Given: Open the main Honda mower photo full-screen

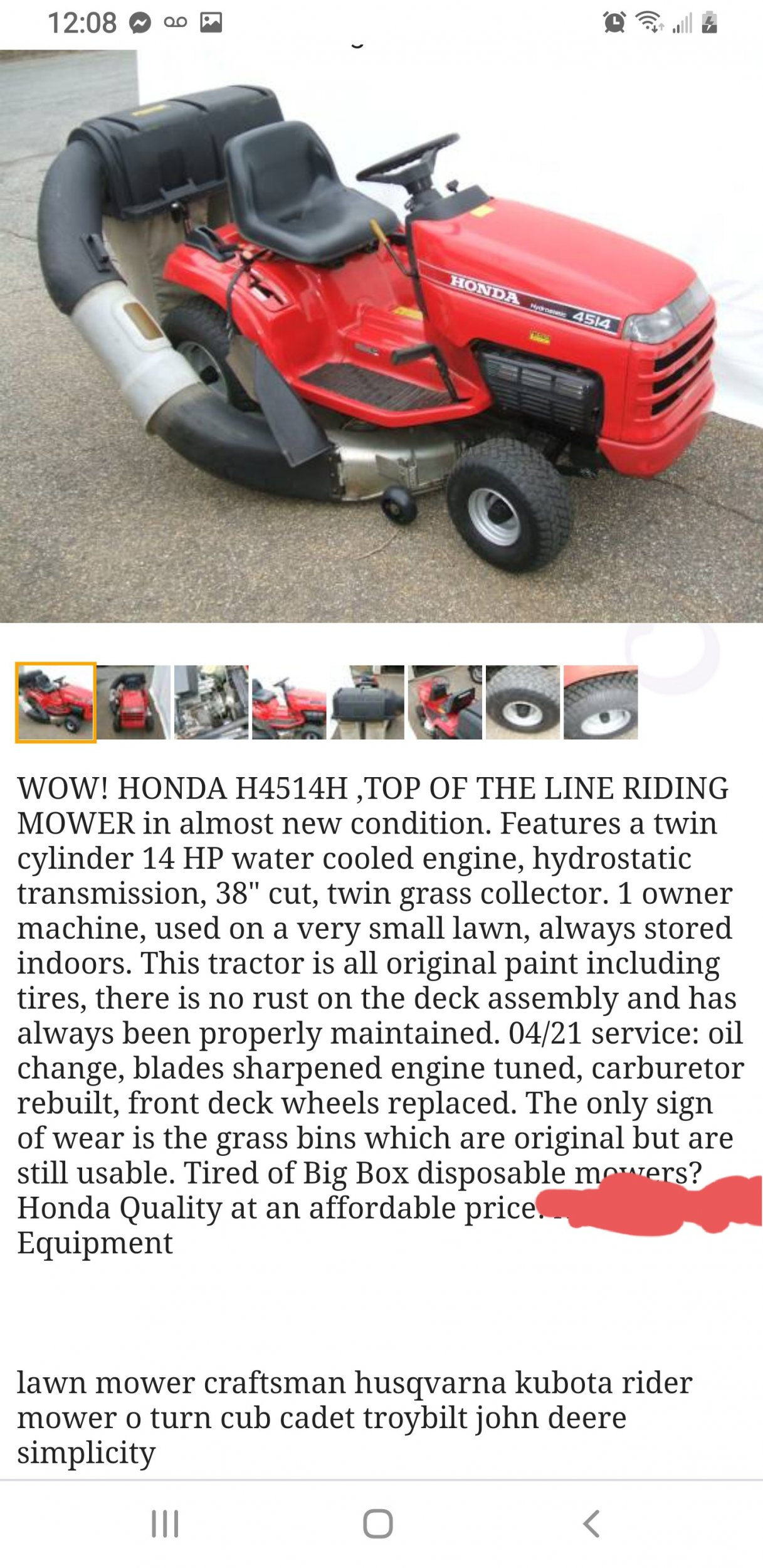Looking at the screenshot, I should tap(381, 336).
